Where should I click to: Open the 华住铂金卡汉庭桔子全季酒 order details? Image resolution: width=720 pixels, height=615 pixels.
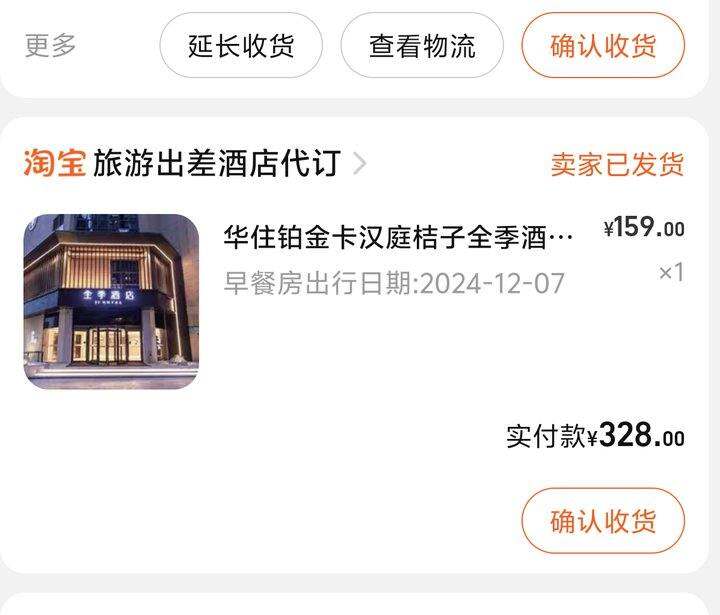click(x=399, y=238)
